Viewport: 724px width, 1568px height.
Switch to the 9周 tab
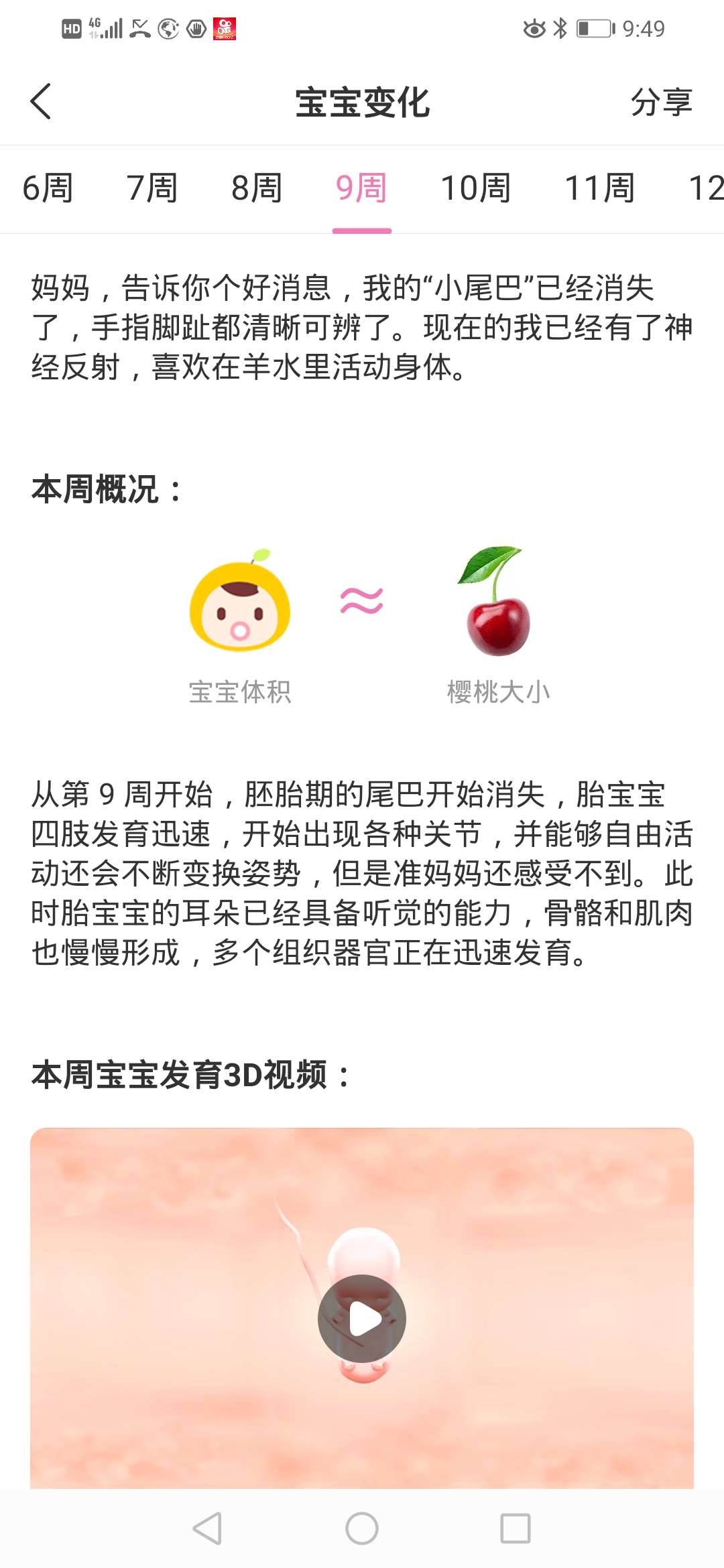(x=362, y=189)
